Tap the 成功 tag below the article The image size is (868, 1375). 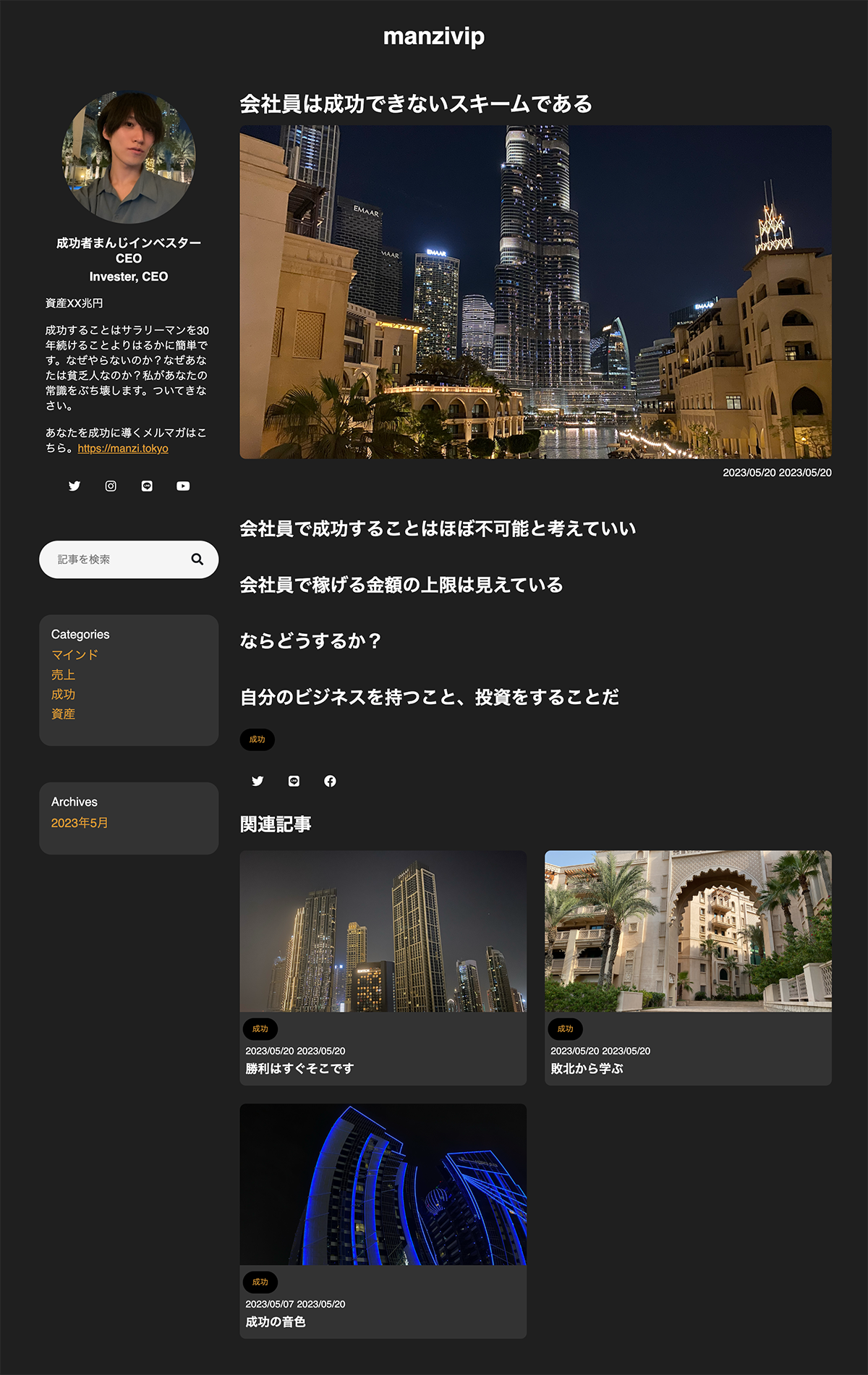(257, 740)
